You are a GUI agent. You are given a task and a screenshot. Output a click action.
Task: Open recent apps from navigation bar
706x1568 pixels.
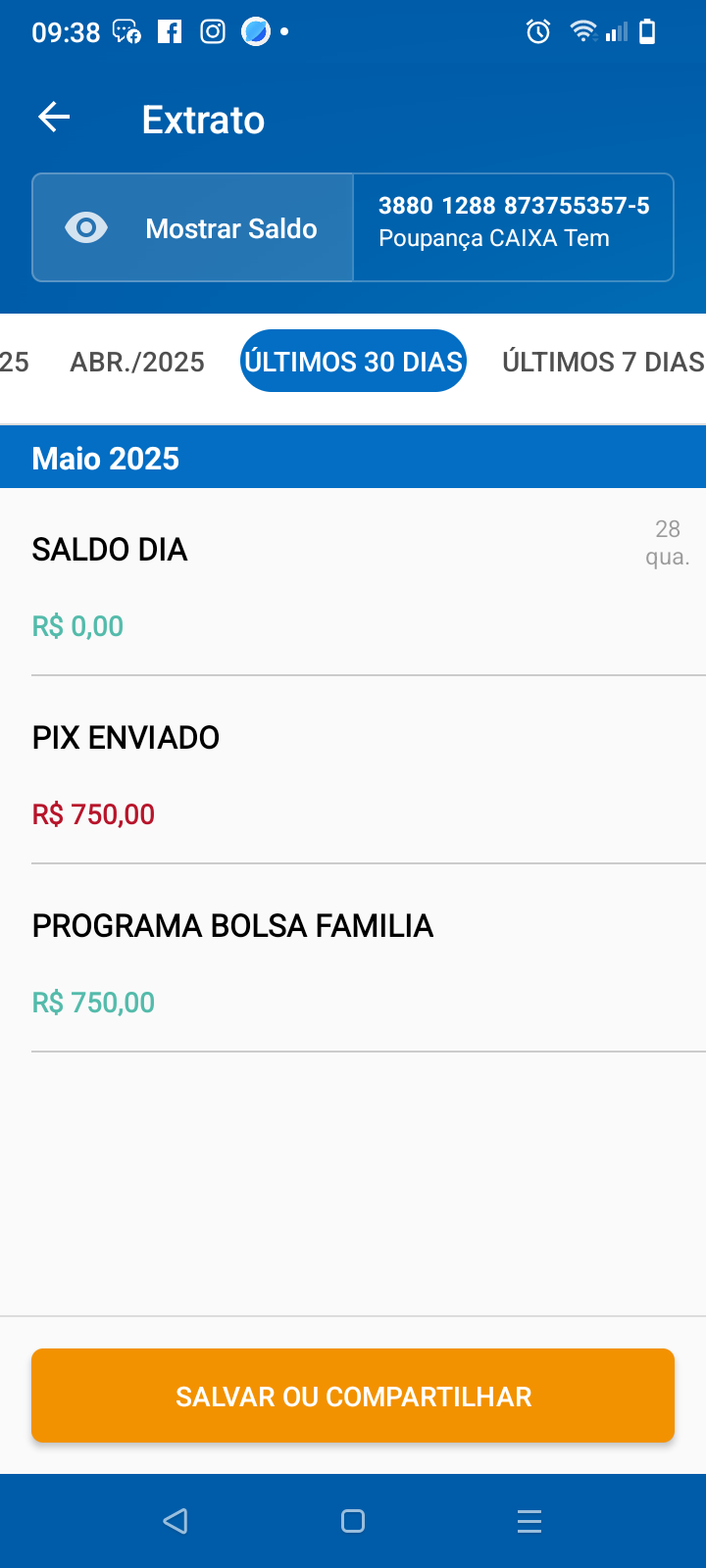tap(529, 1521)
